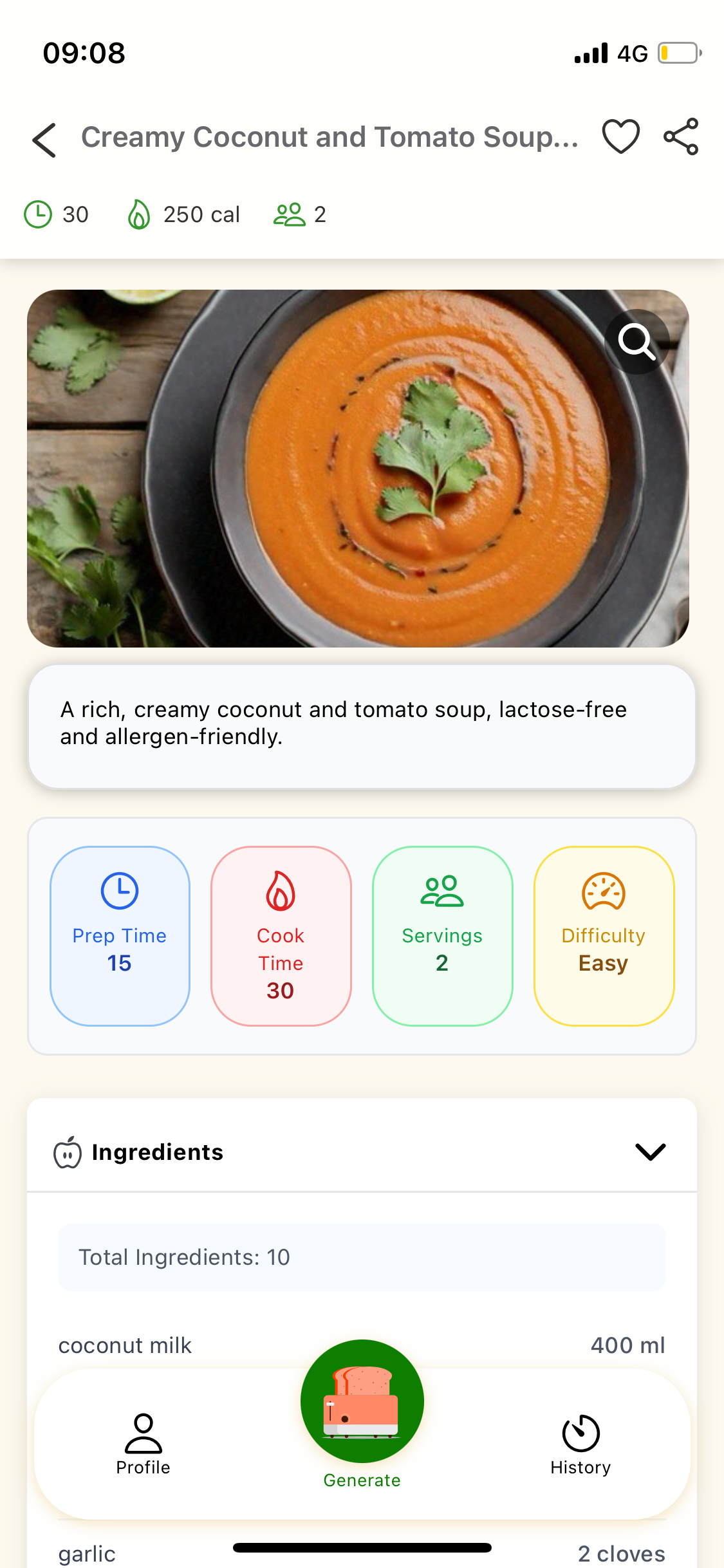
Task: Favorite this soup recipe with the heart
Action: [x=620, y=136]
